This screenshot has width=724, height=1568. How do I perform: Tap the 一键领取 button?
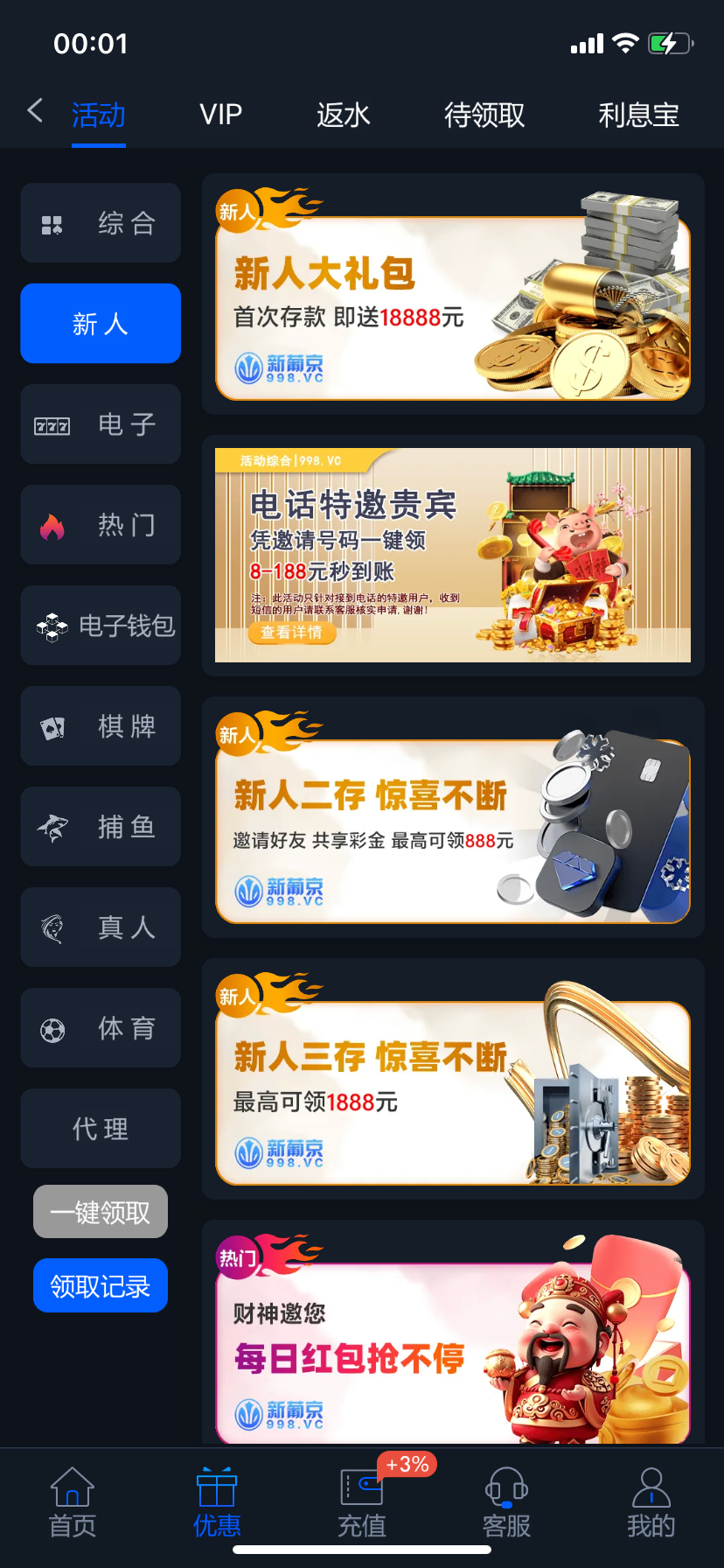(101, 1212)
